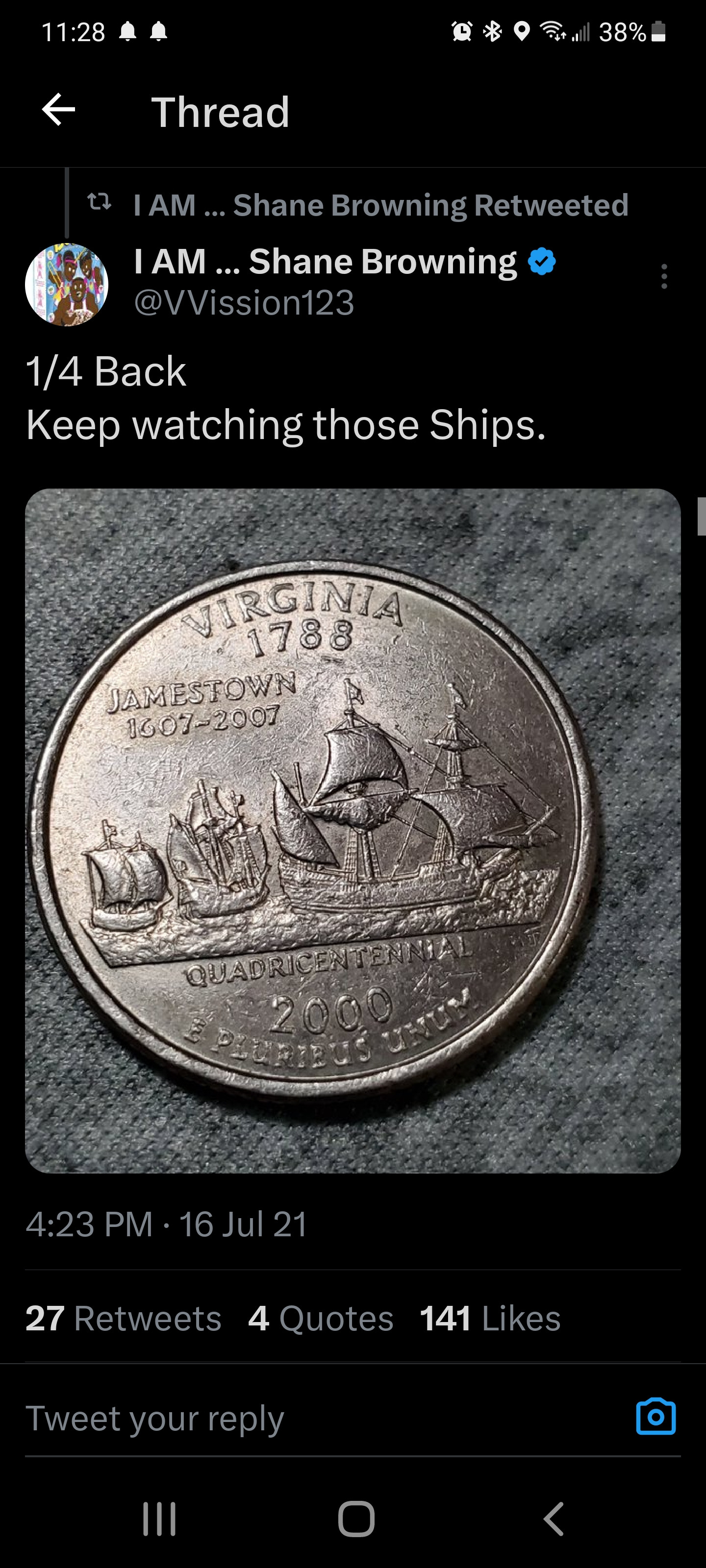View the 141 Likes list
This screenshot has height=1568, width=706.
coord(490,1319)
